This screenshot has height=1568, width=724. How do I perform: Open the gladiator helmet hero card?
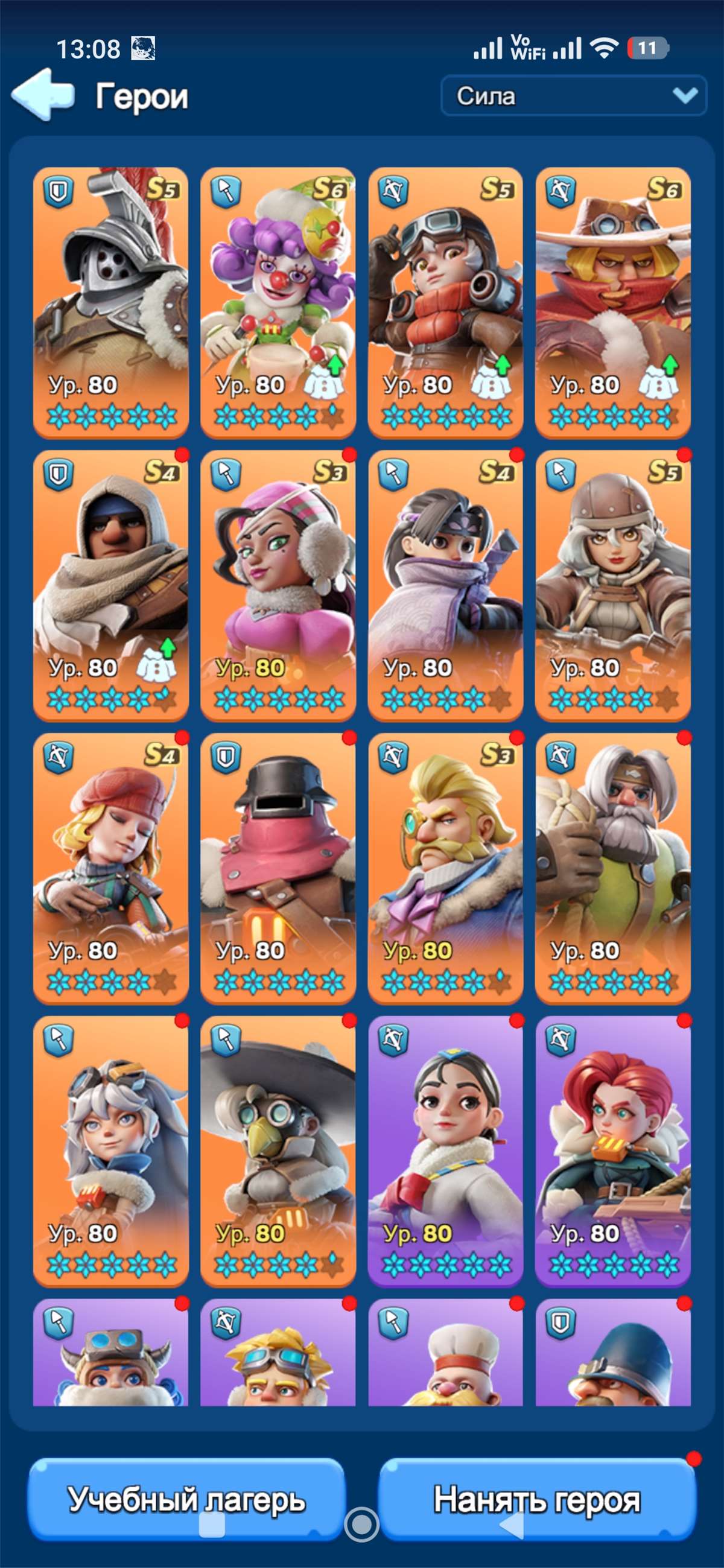111,302
